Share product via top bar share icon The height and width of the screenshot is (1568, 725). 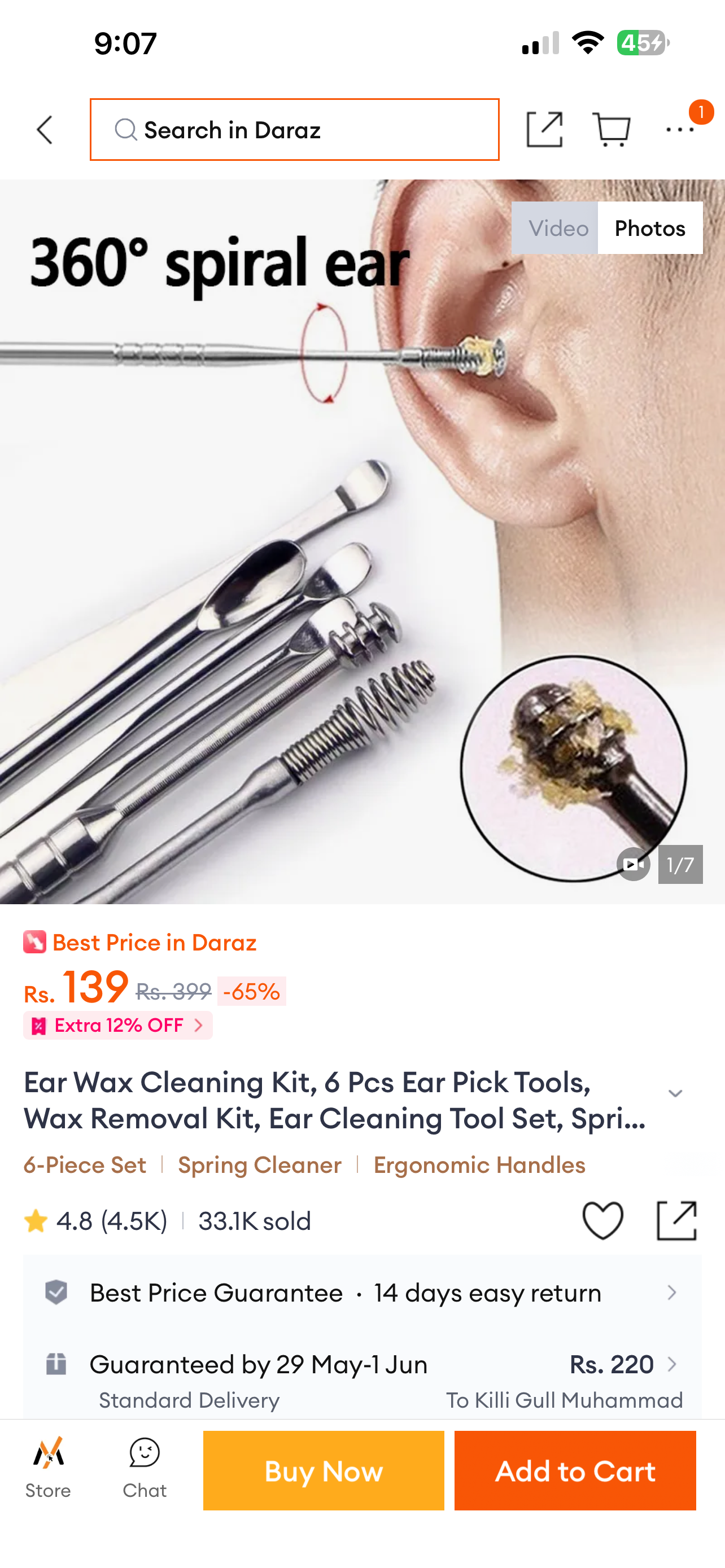coord(544,129)
